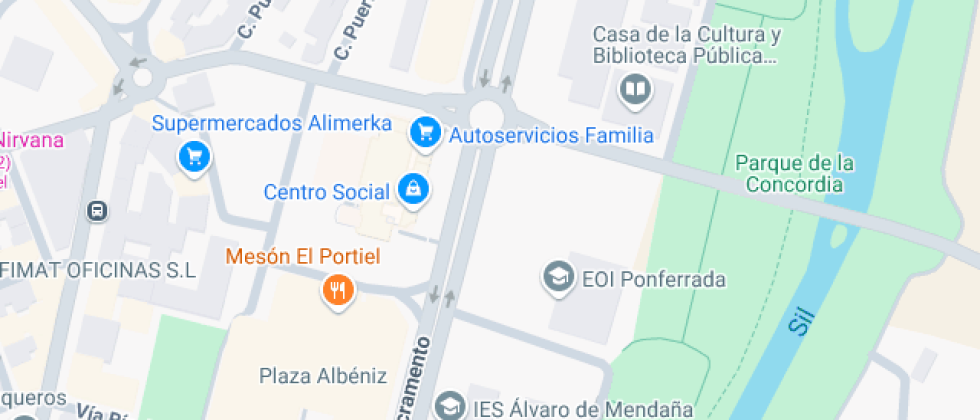Open the Parque de la Concordia label
This screenshot has height=420, width=980.
coord(794,174)
